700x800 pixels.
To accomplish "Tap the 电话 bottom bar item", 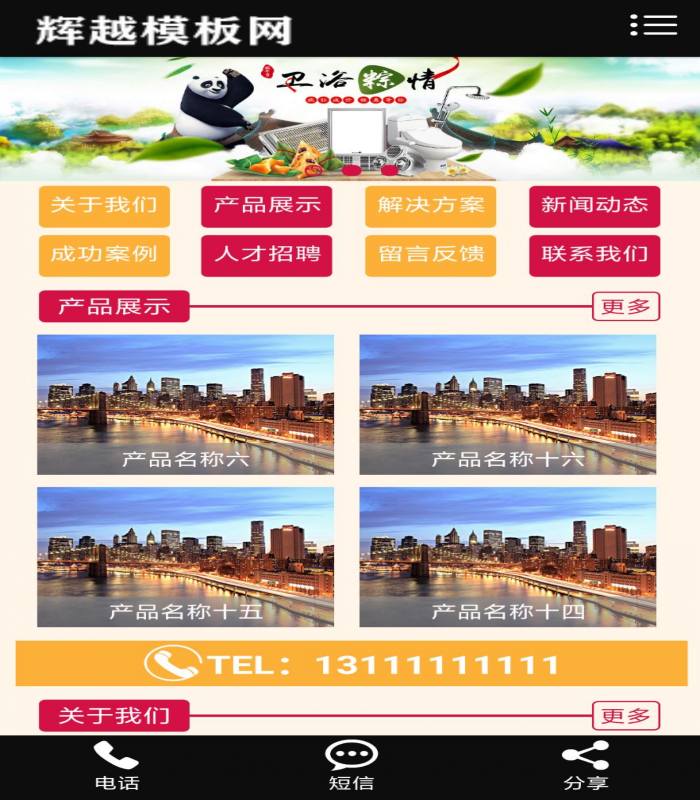I will click(116, 767).
